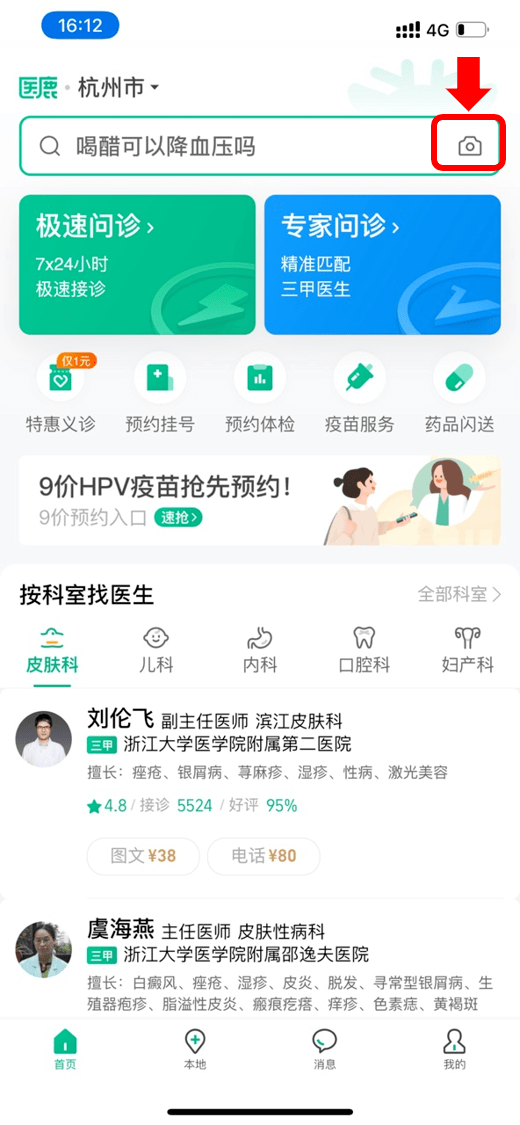Open doctor 虞海燕's profile

[260, 961]
